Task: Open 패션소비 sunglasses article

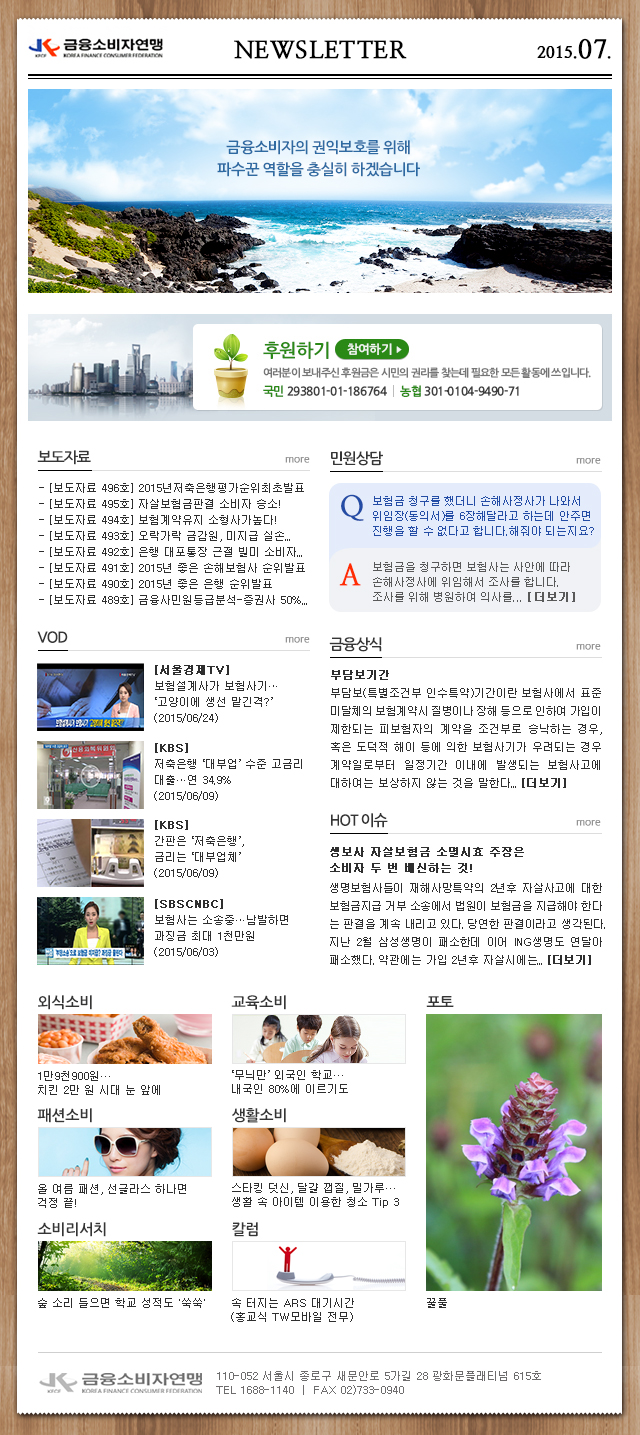Action: pos(124,1152)
